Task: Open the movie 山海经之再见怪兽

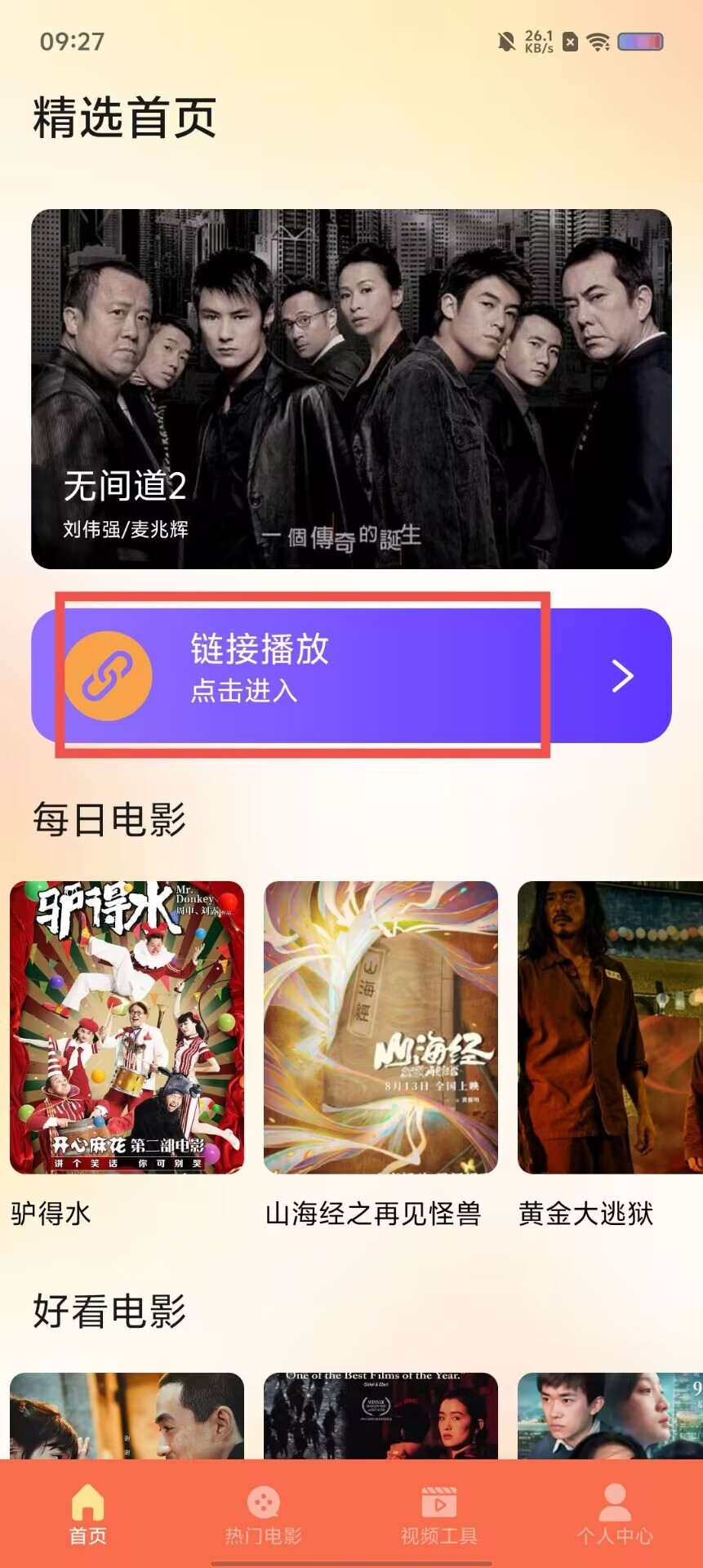Action: (x=380, y=1027)
